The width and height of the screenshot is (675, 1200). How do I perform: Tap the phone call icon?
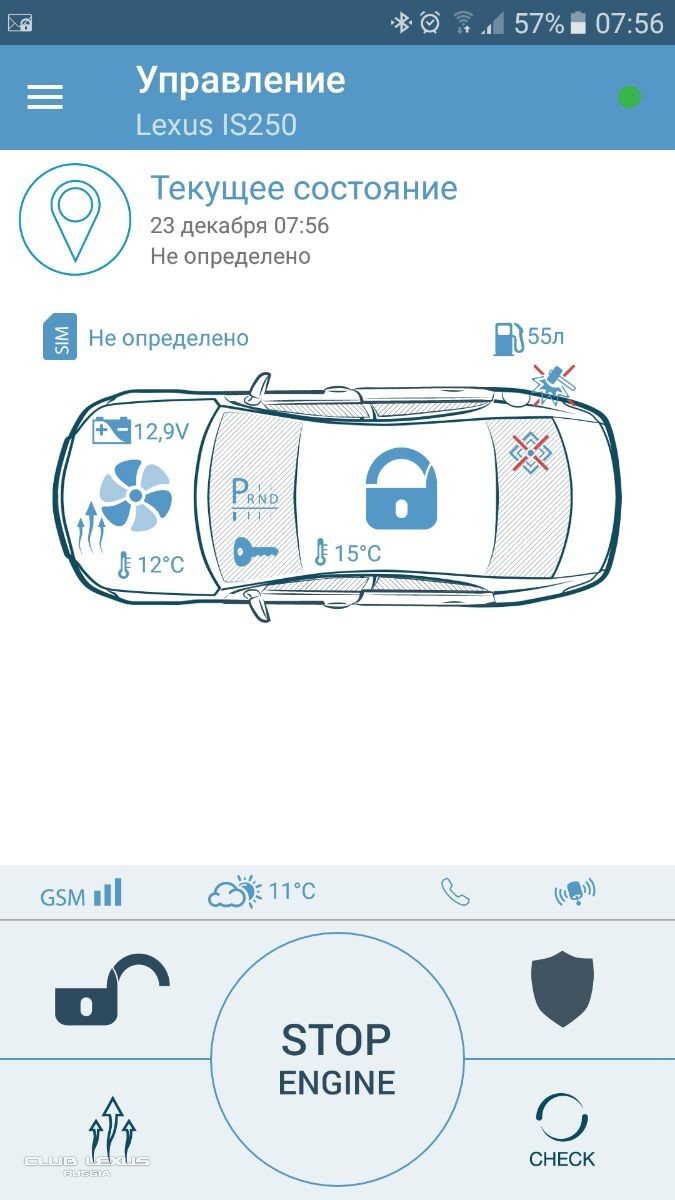(455, 892)
